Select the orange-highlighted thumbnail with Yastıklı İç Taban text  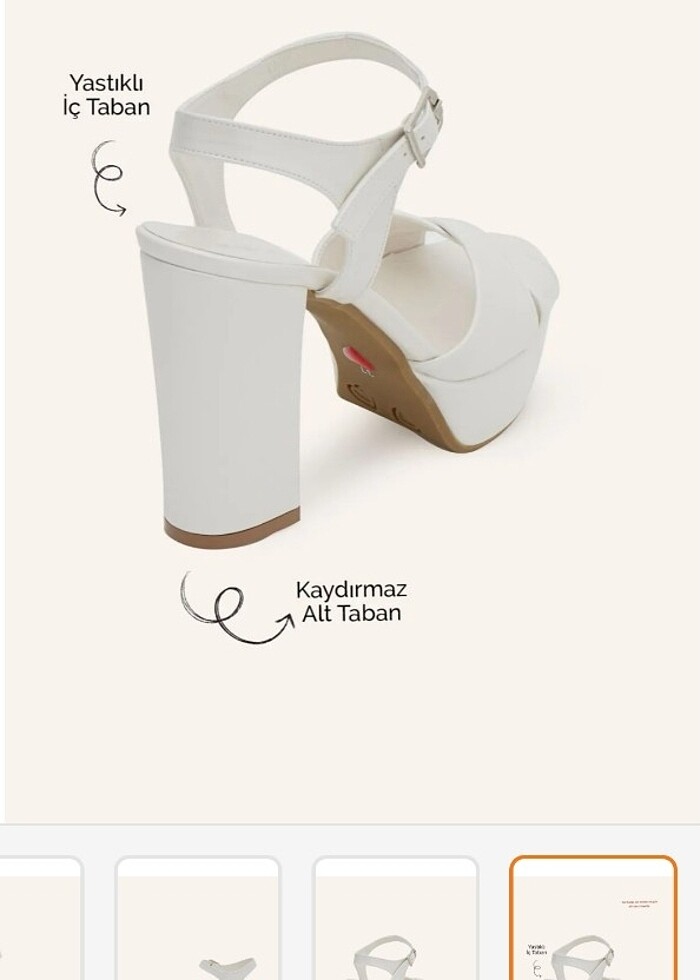[x=593, y=920]
